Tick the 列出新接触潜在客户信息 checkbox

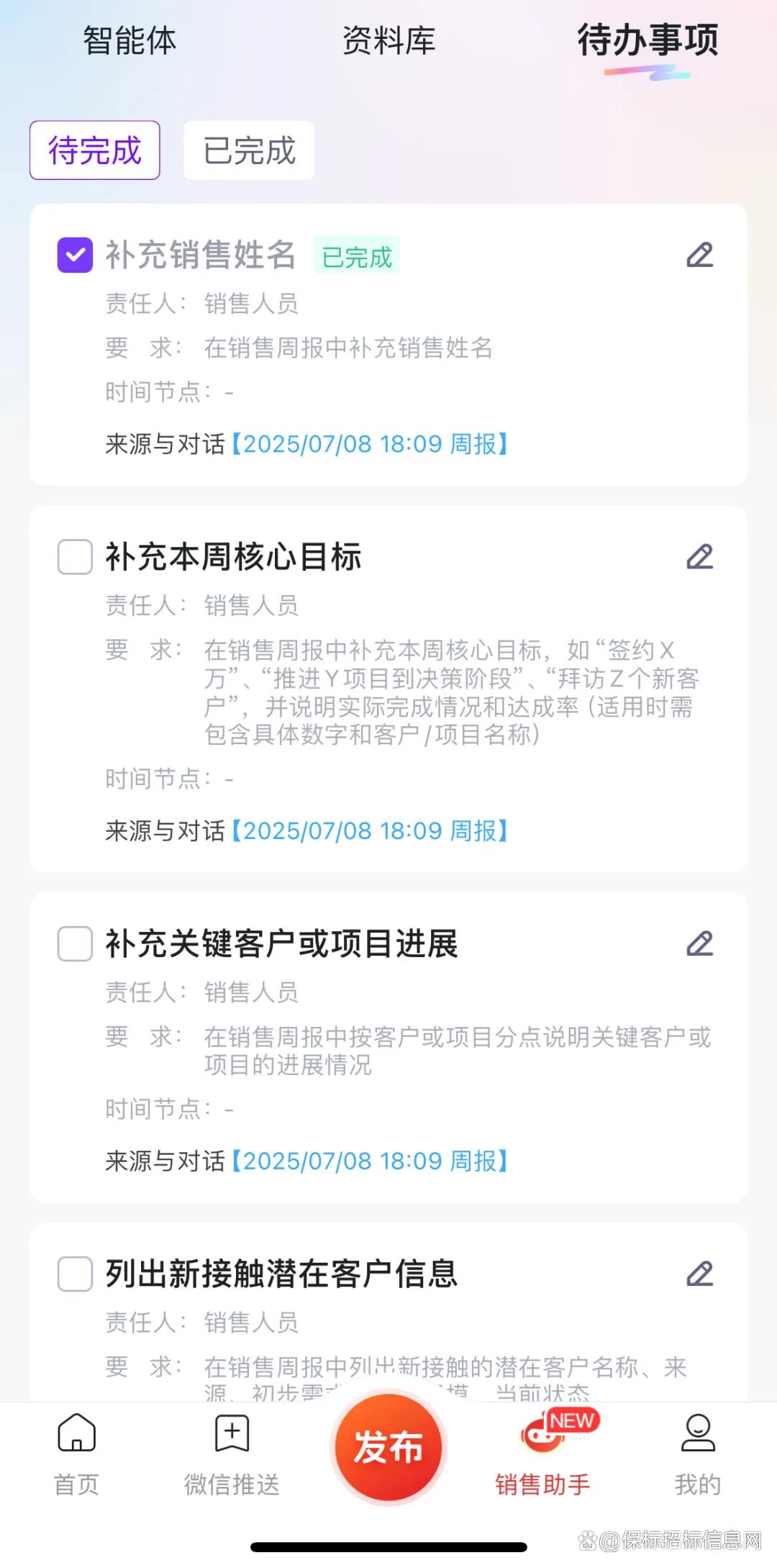click(75, 1274)
